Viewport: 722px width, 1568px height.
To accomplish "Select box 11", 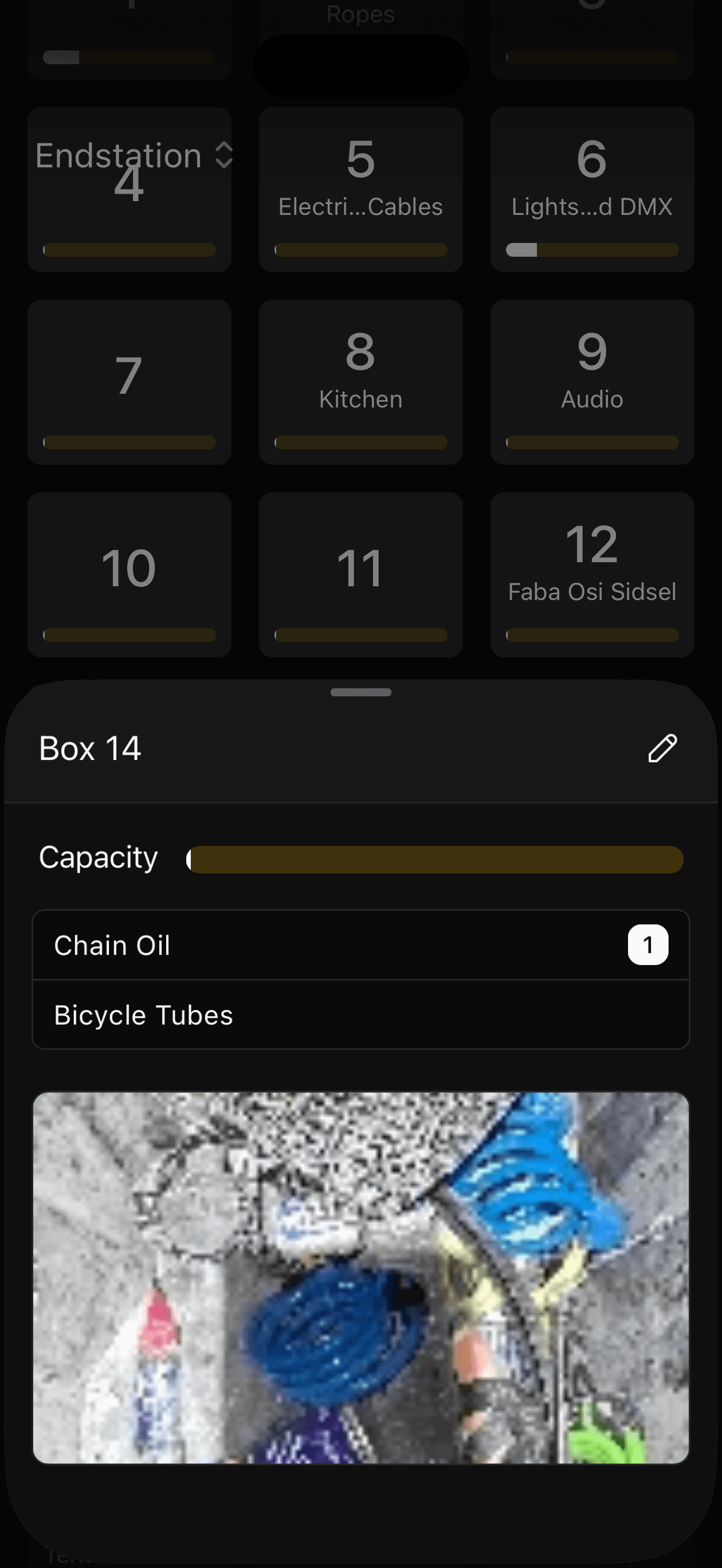I will click(x=360, y=574).
